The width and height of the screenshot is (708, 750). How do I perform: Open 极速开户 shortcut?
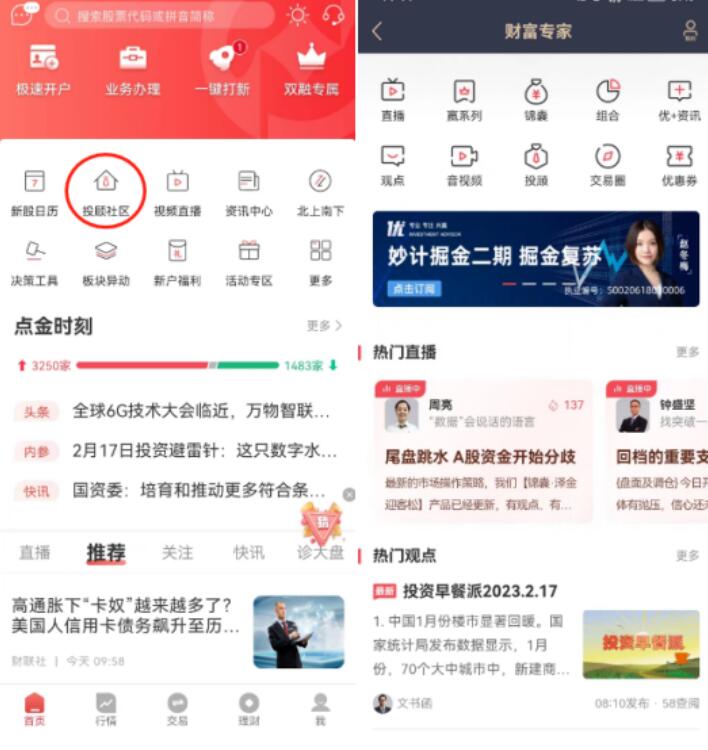tap(43, 69)
